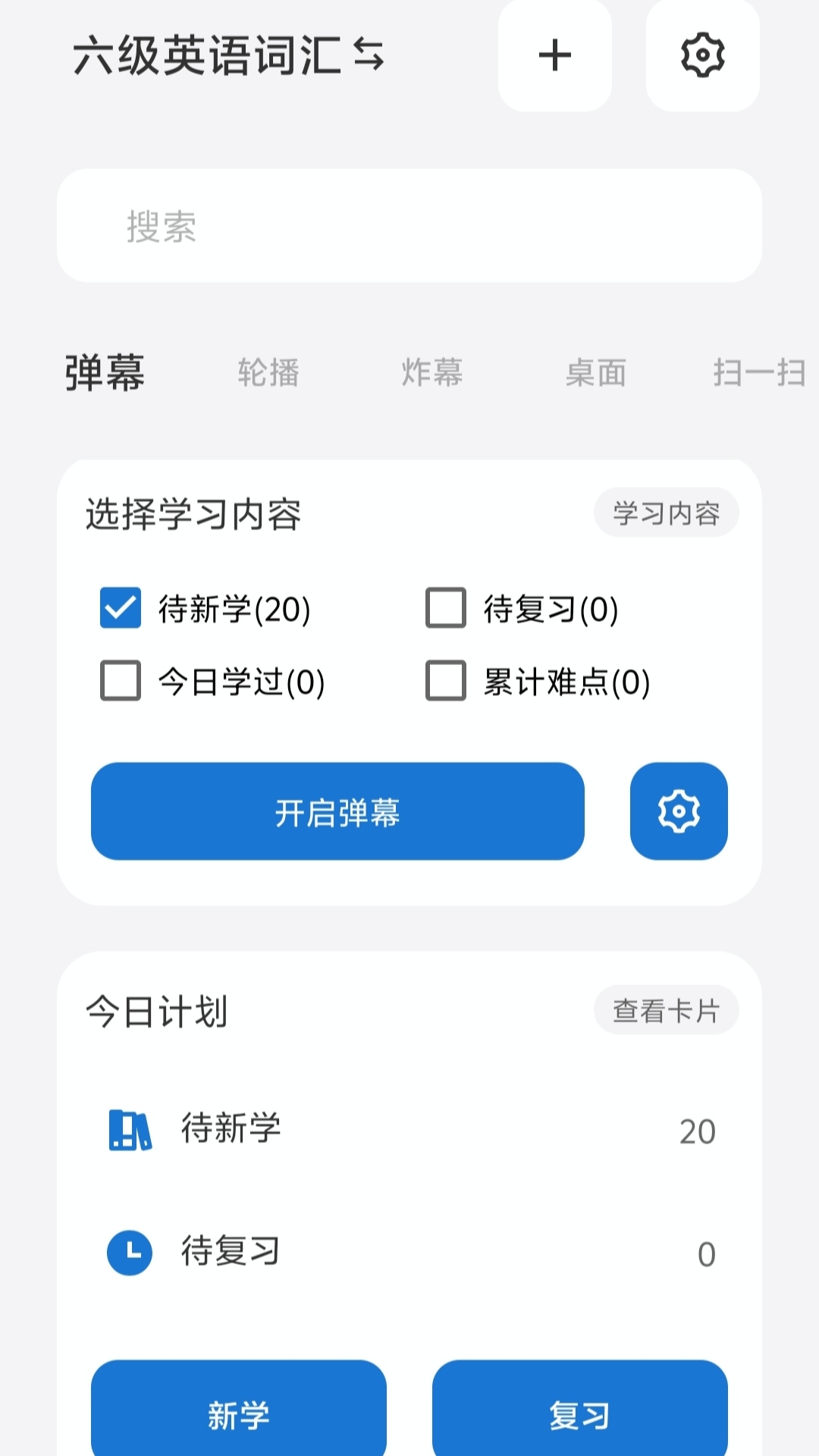
Task: Open app settings via the top gear icon
Action: click(x=701, y=55)
